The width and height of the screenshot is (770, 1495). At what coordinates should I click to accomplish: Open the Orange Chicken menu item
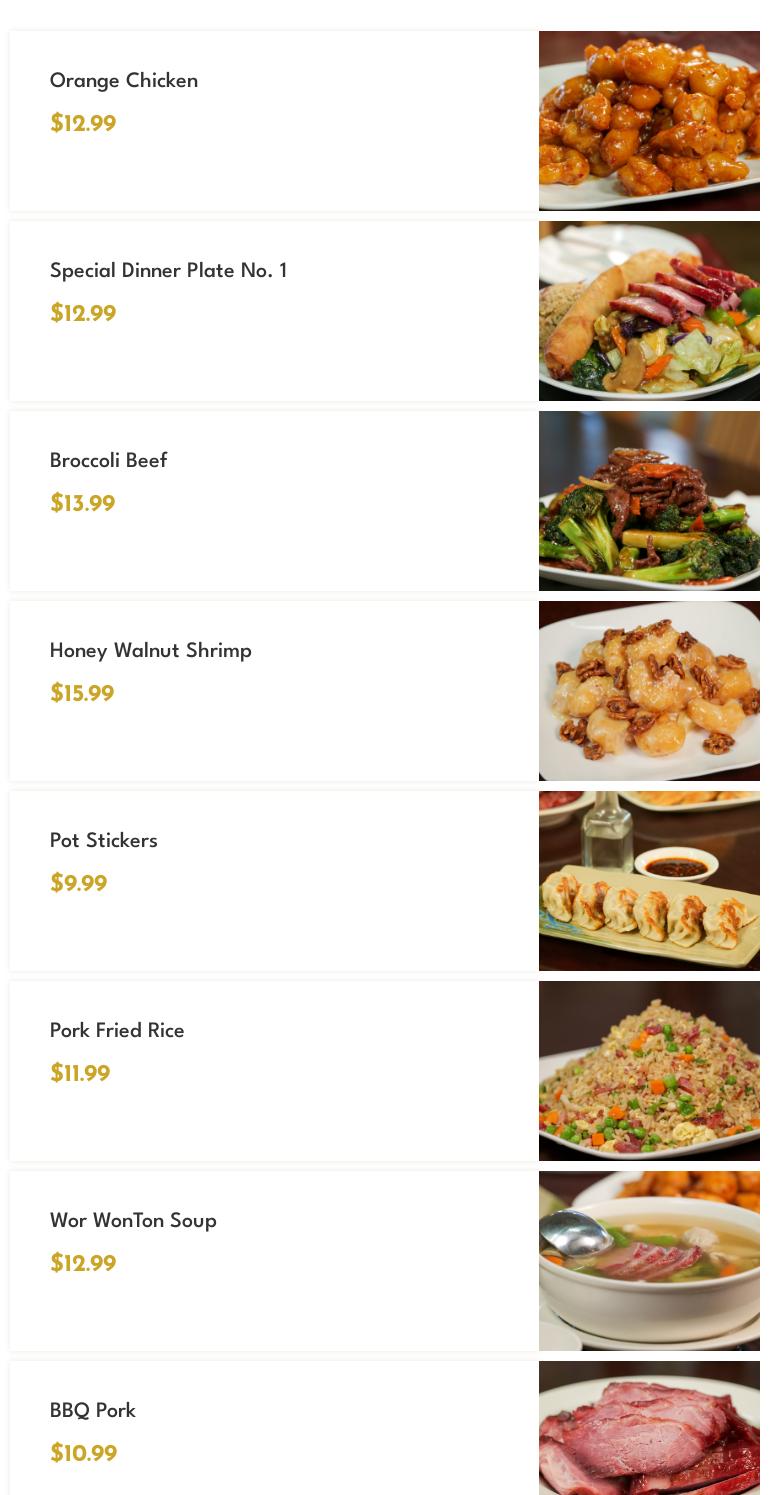pos(385,121)
